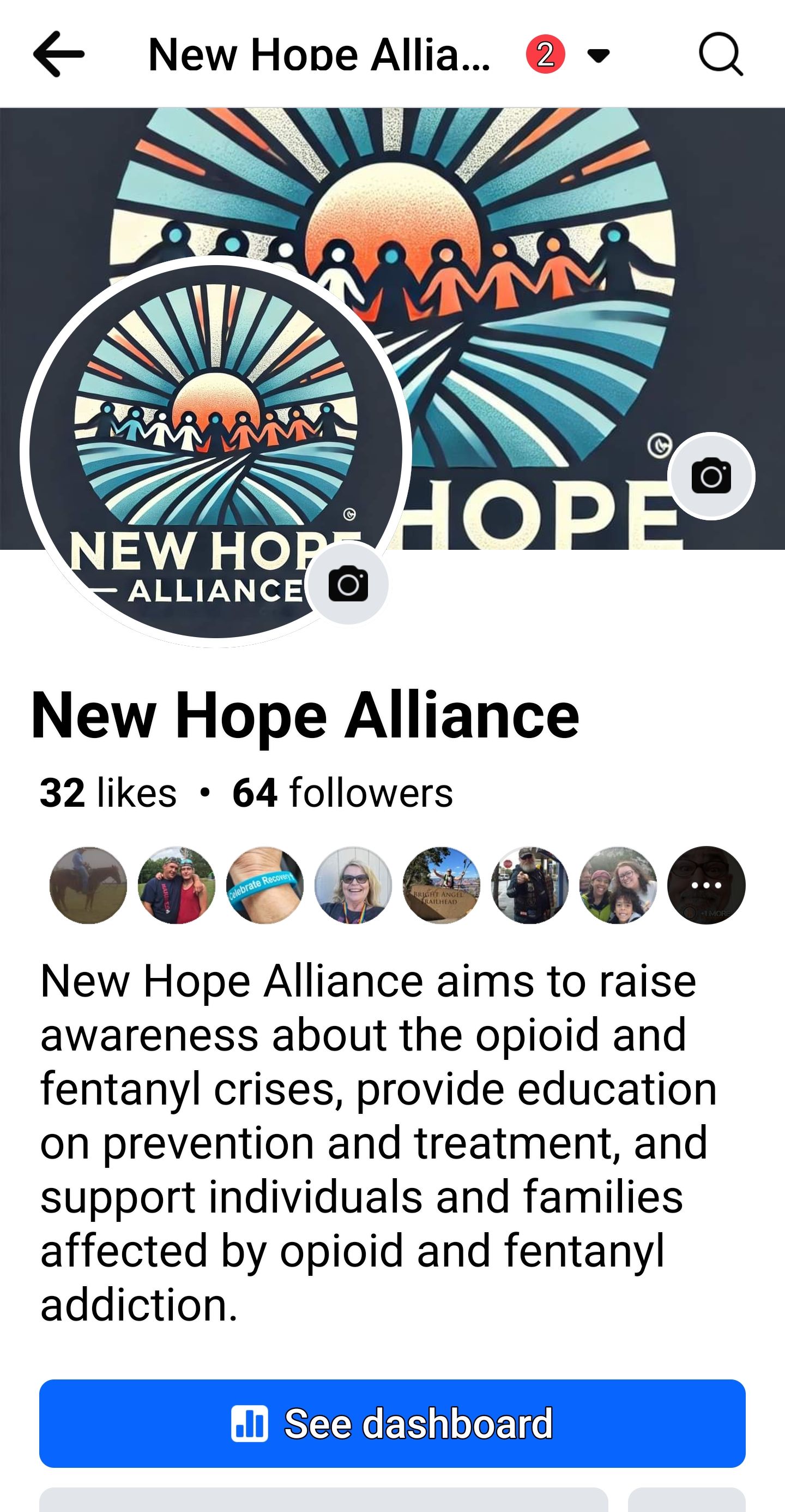Viewport: 785px width, 1512px height.
Task: Search within New Hope Alliance page
Action: point(721,55)
